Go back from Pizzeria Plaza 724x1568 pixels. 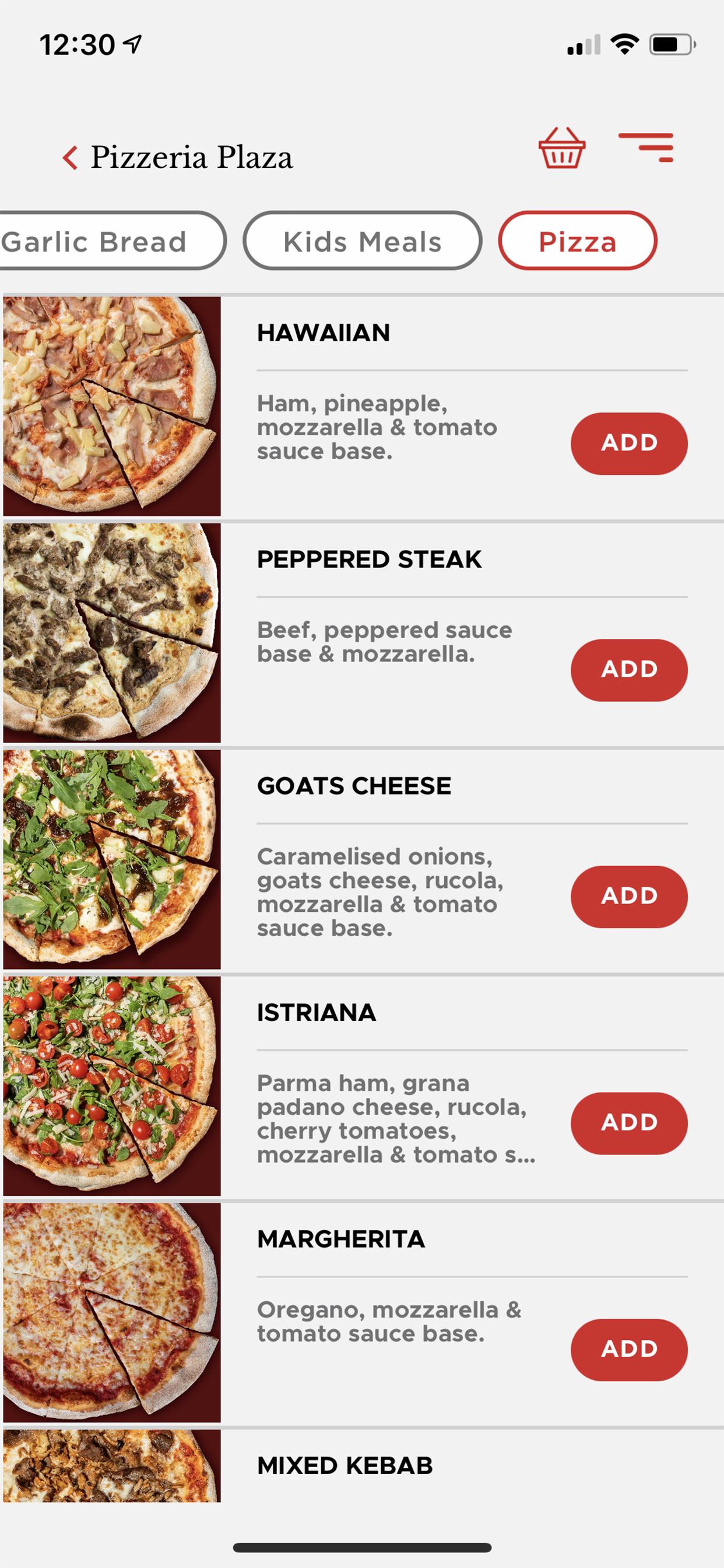point(71,157)
